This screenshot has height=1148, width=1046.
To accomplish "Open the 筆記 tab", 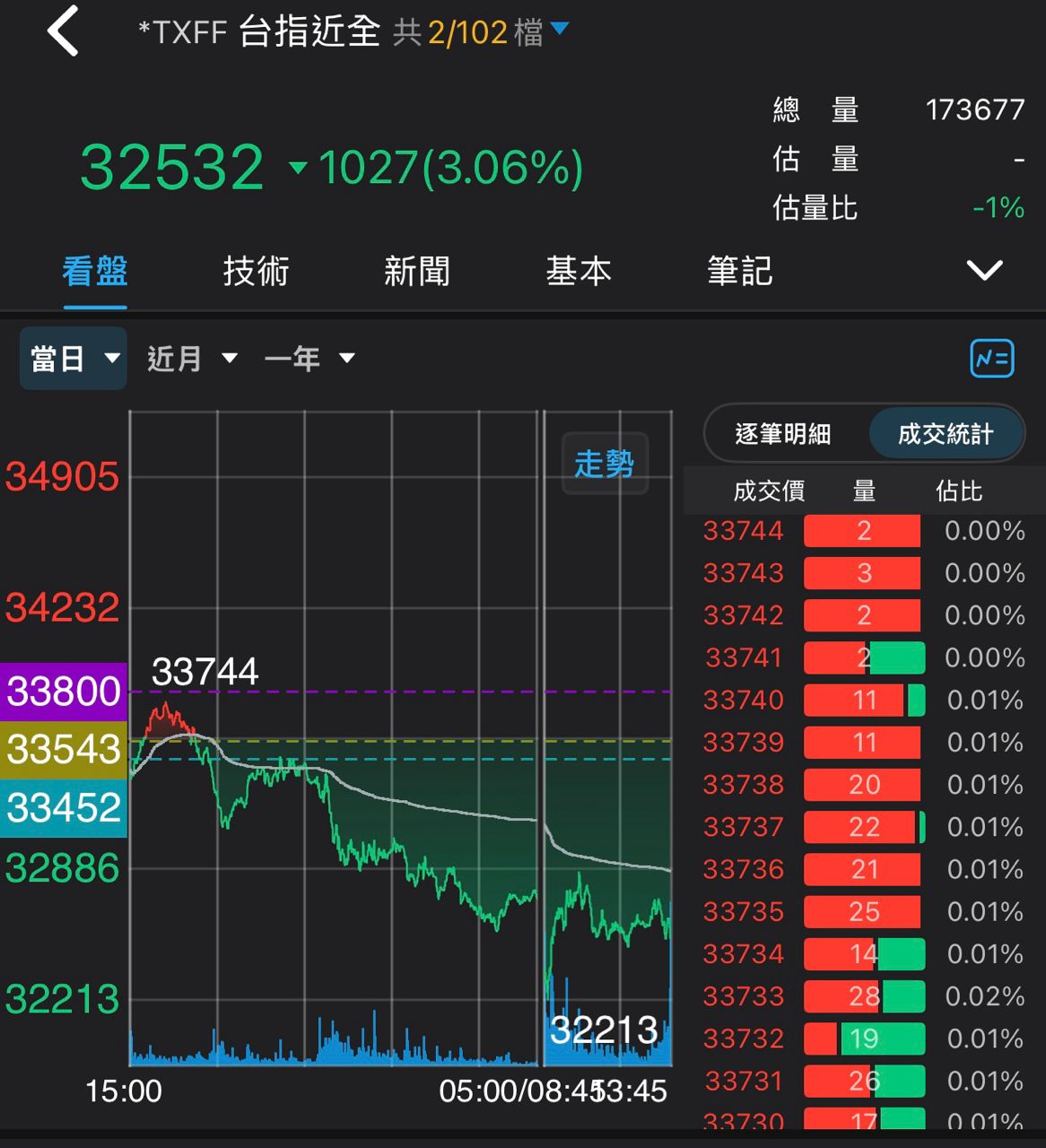I will [x=740, y=271].
